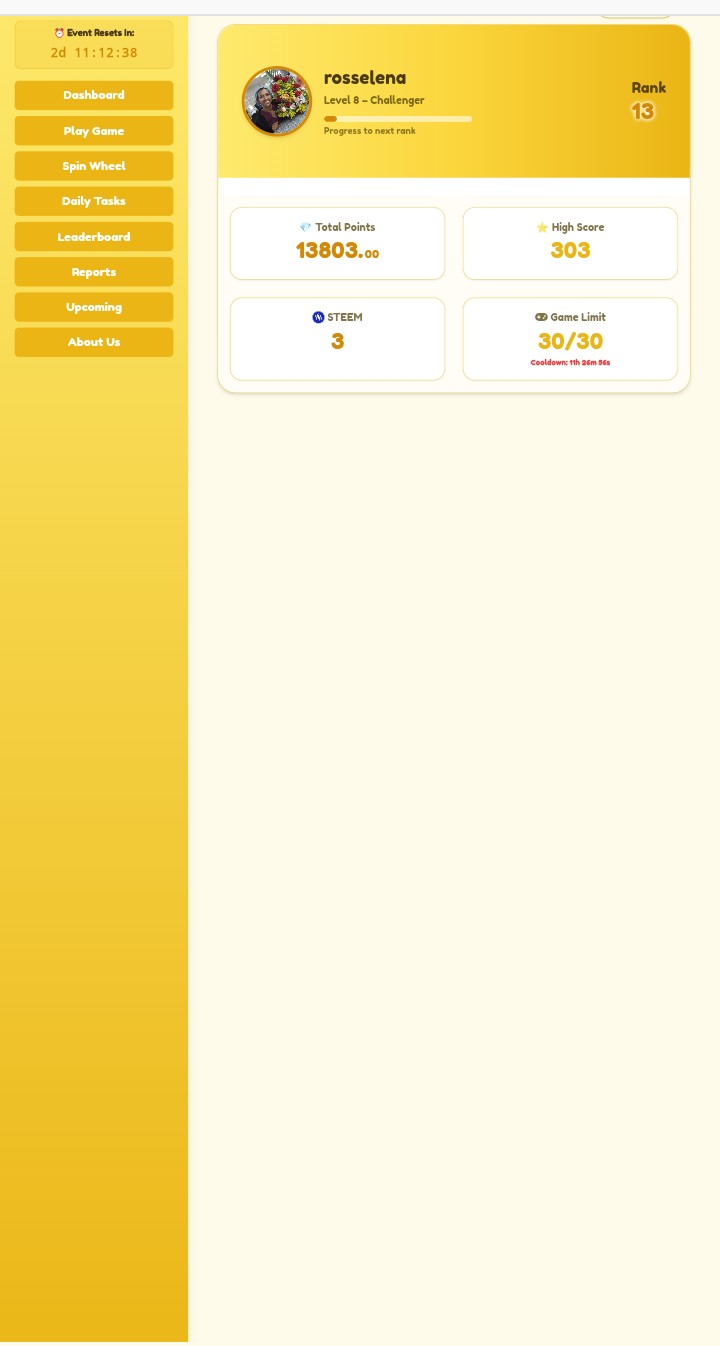Open the Leaderboard

pyautogui.click(x=94, y=237)
